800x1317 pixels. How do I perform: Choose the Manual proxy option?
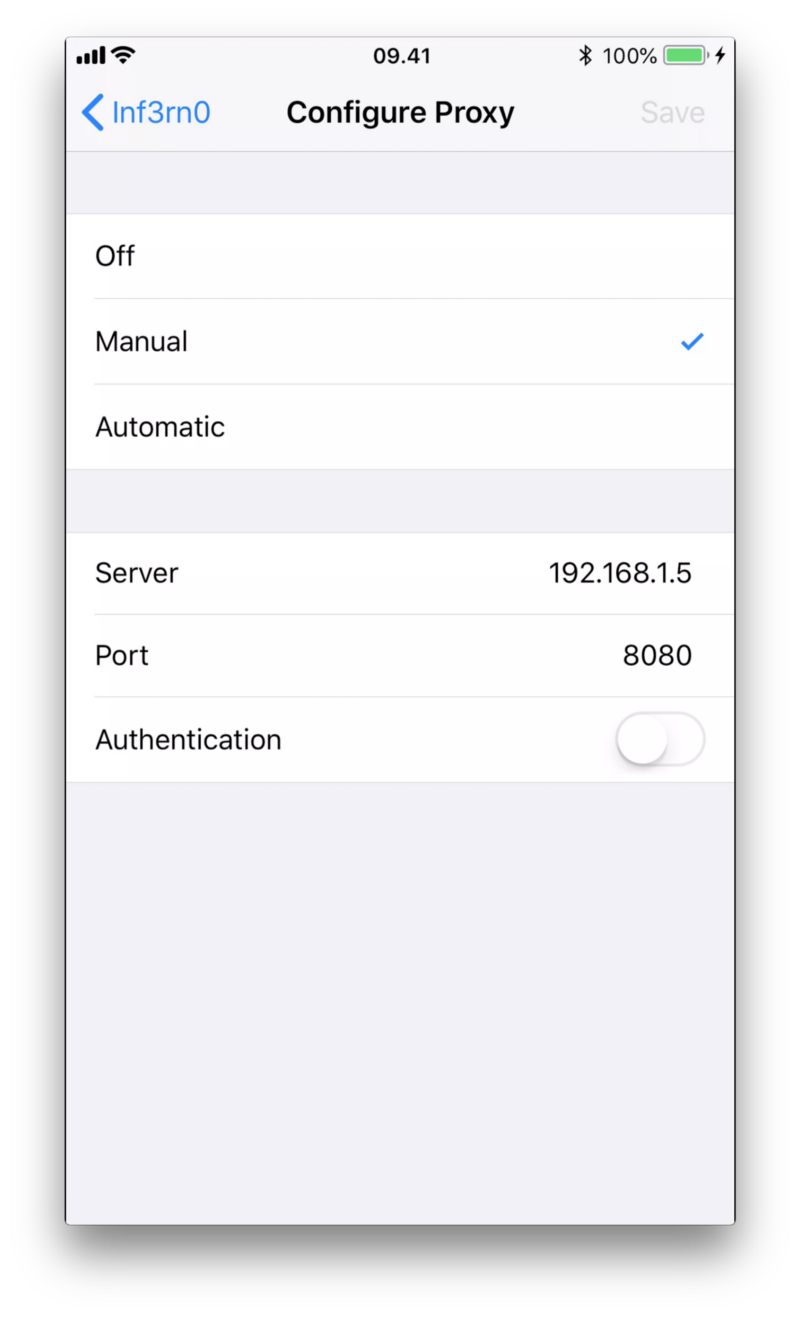400,342
